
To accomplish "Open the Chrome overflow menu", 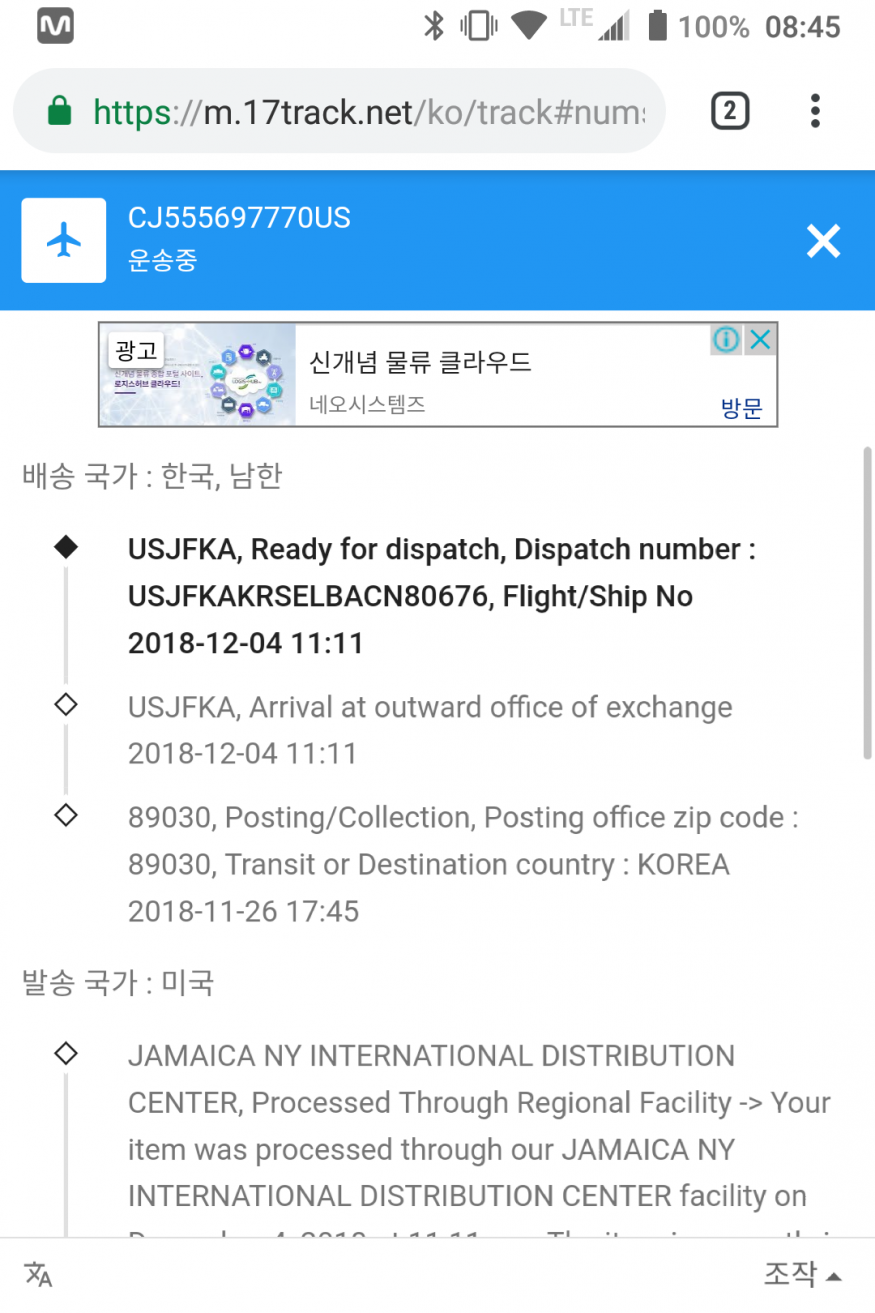I will tap(815, 111).
